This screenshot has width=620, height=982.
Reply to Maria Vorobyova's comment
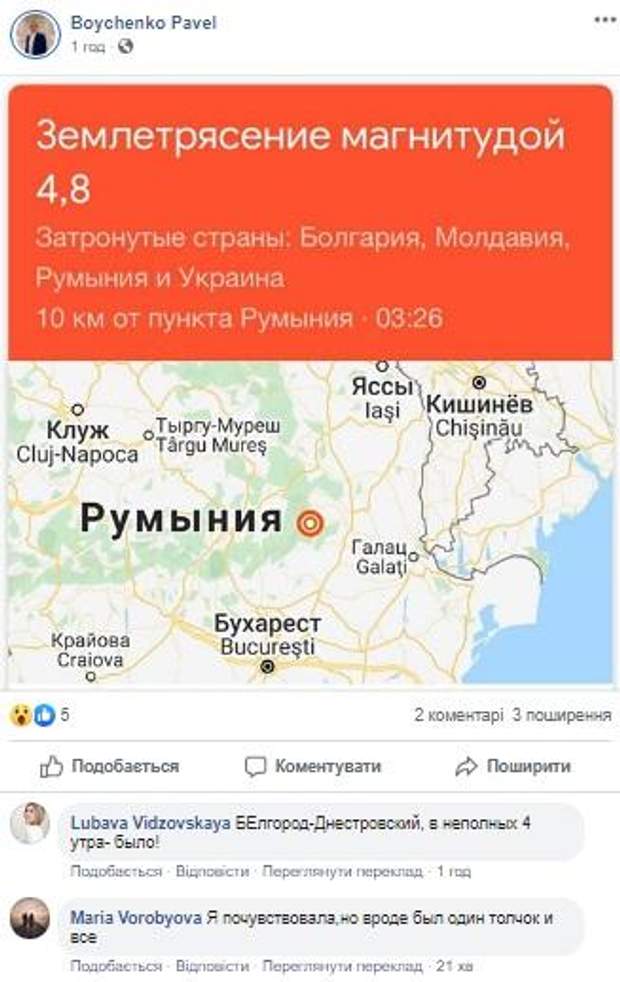click(212, 966)
